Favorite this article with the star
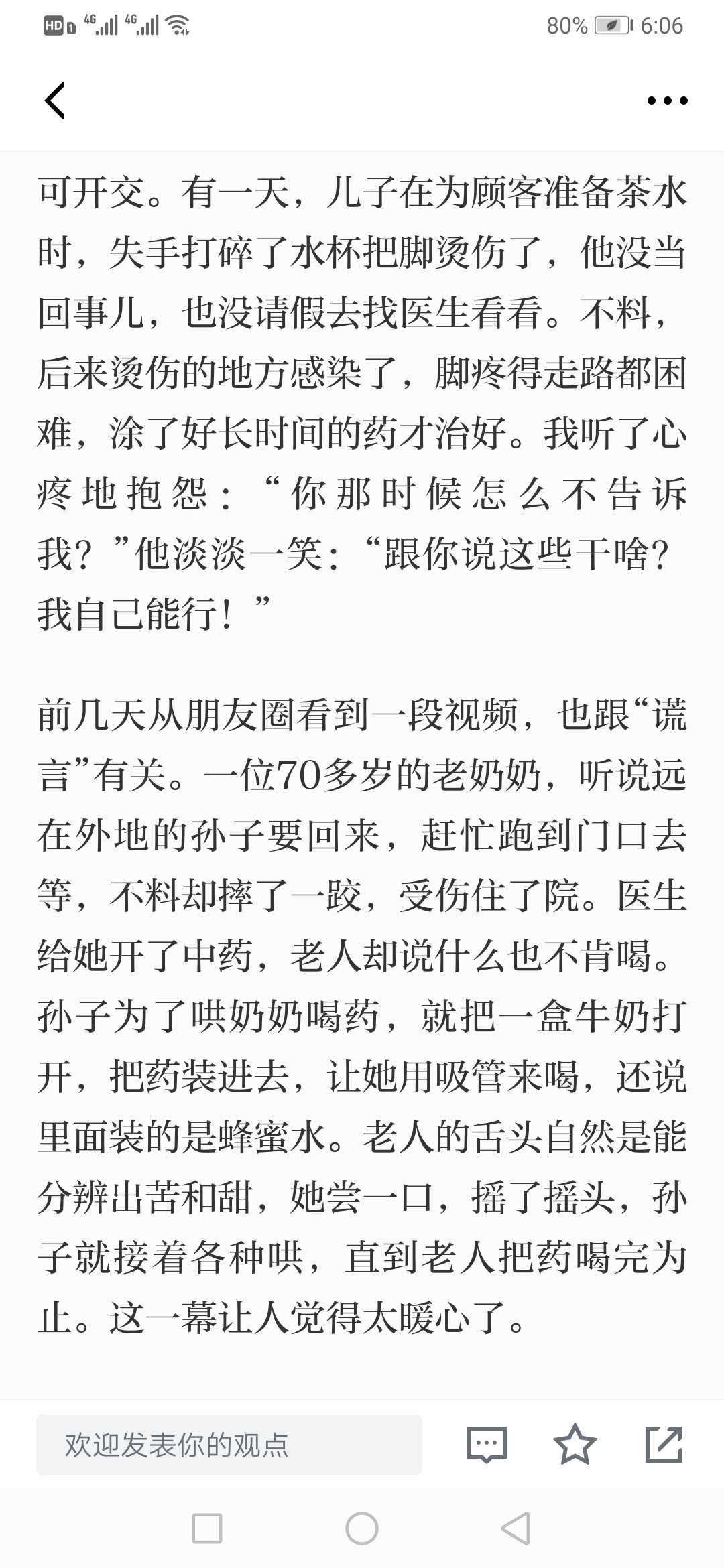The width and height of the screenshot is (724, 1568). [x=575, y=1445]
